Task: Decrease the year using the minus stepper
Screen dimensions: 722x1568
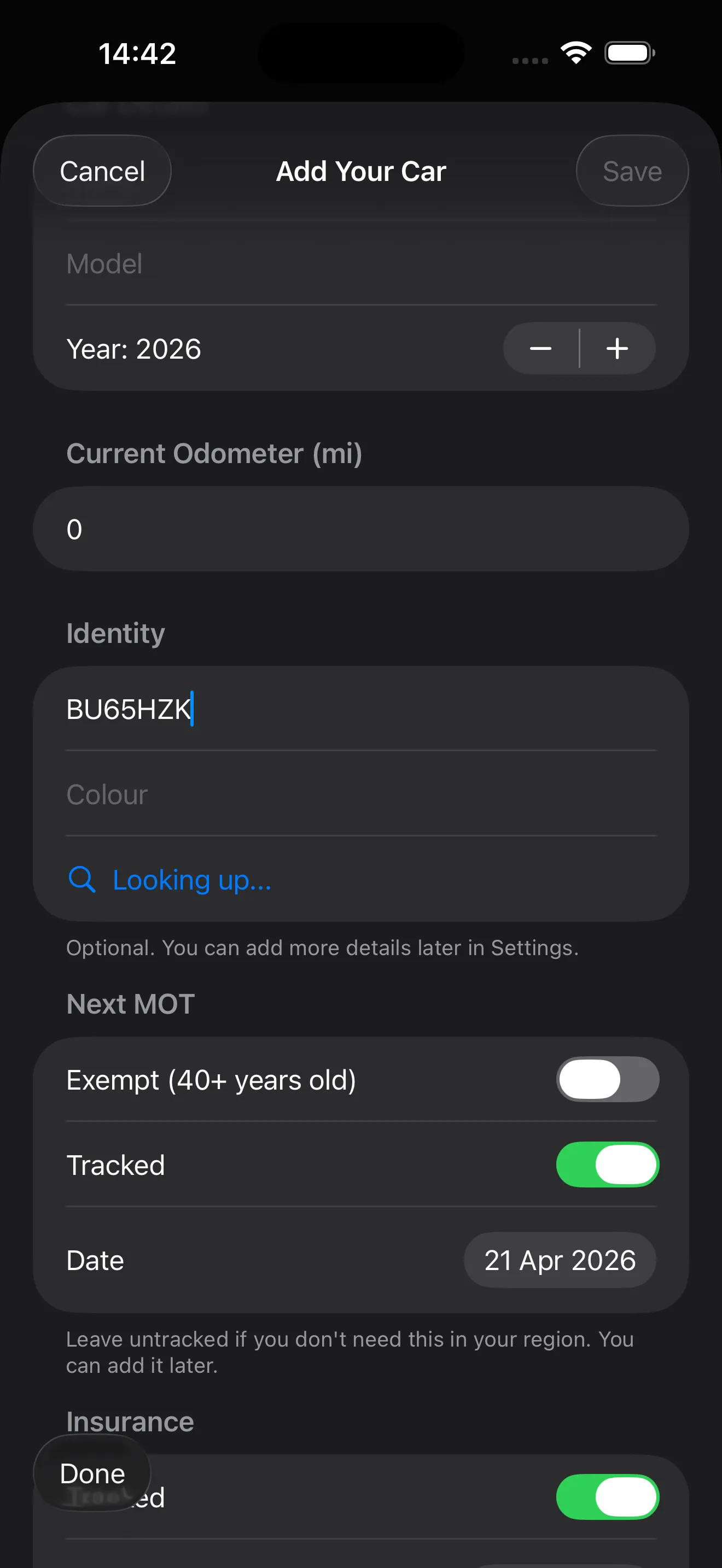Action: (x=540, y=349)
